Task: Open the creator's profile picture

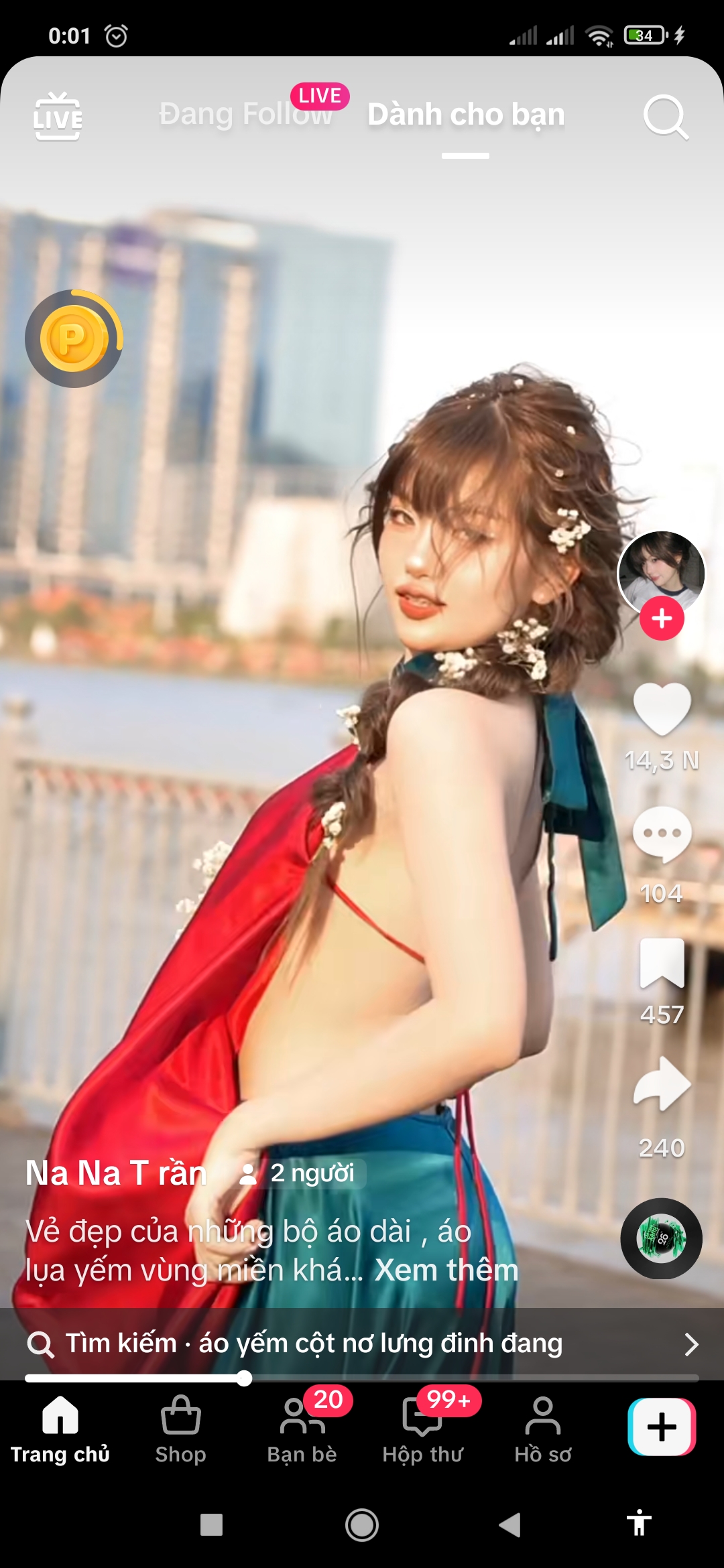Action: tap(661, 572)
